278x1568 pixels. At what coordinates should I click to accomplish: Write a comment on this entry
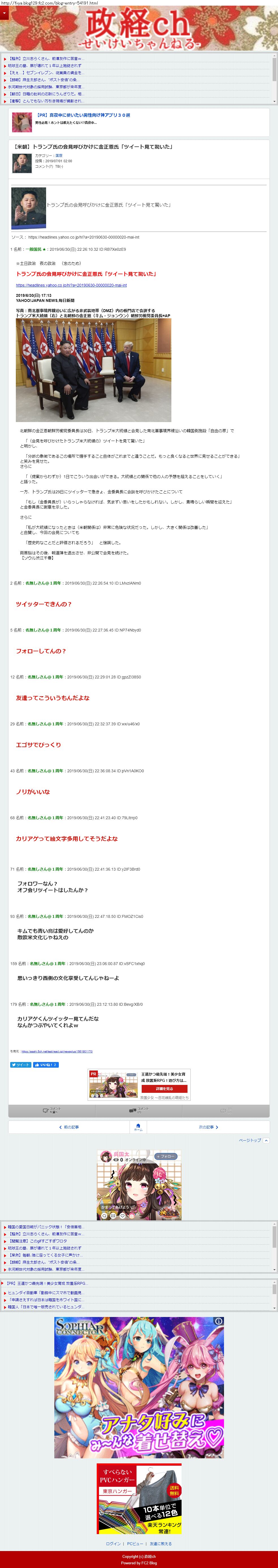pyautogui.click(x=52, y=1110)
